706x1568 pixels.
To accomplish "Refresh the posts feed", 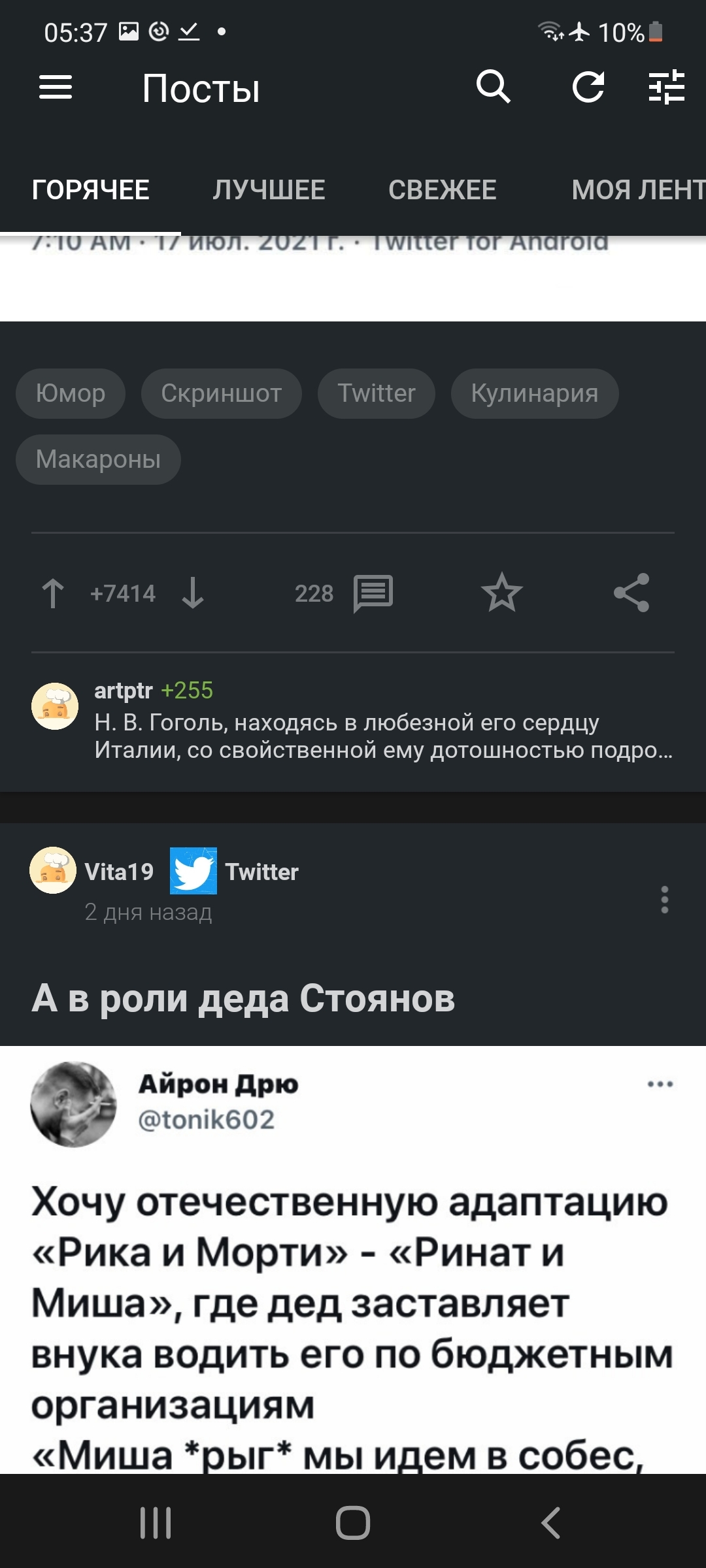I will tap(588, 88).
